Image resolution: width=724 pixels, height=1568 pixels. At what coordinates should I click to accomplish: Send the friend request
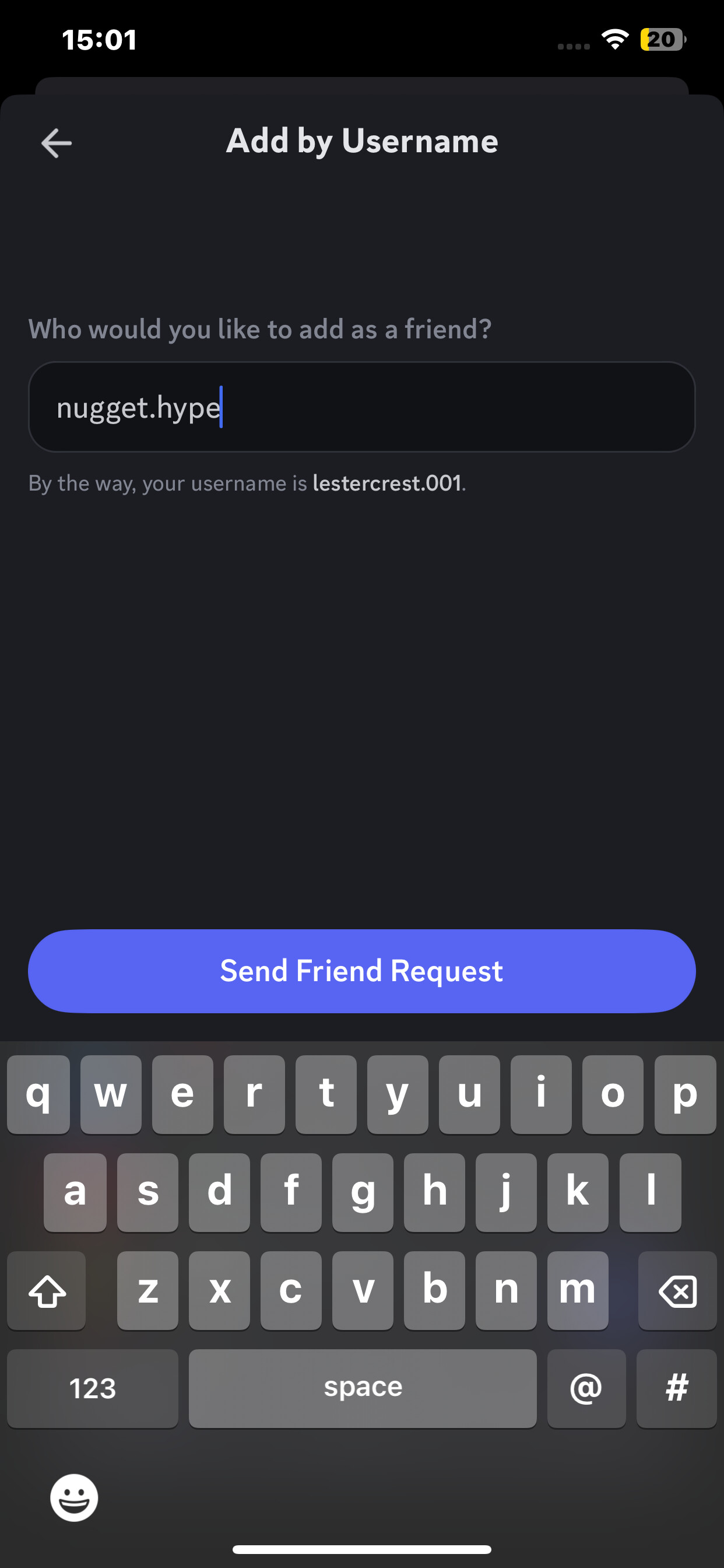361,971
